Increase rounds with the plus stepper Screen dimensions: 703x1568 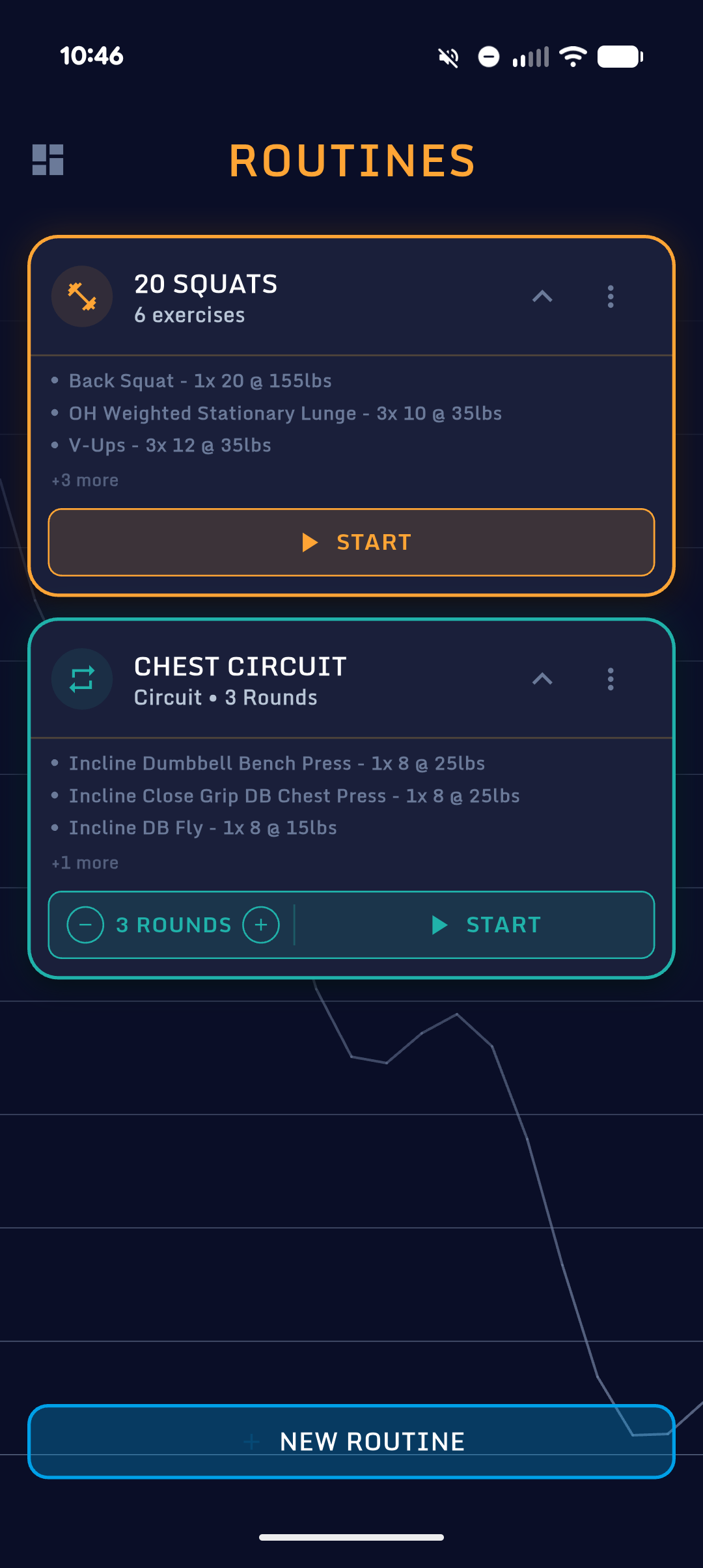click(x=260, y=925)
